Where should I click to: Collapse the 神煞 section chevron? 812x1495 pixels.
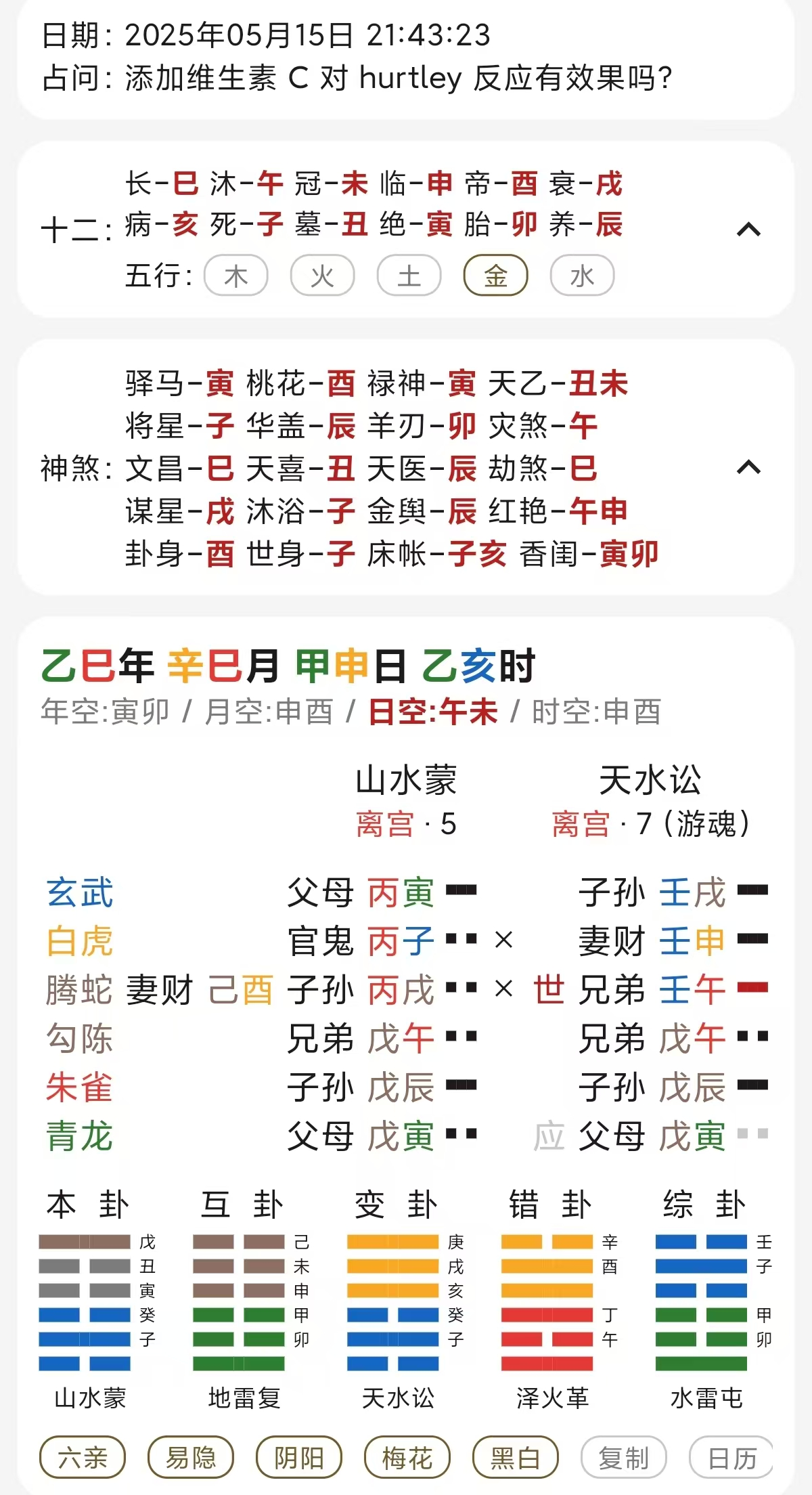pos(748,467)
